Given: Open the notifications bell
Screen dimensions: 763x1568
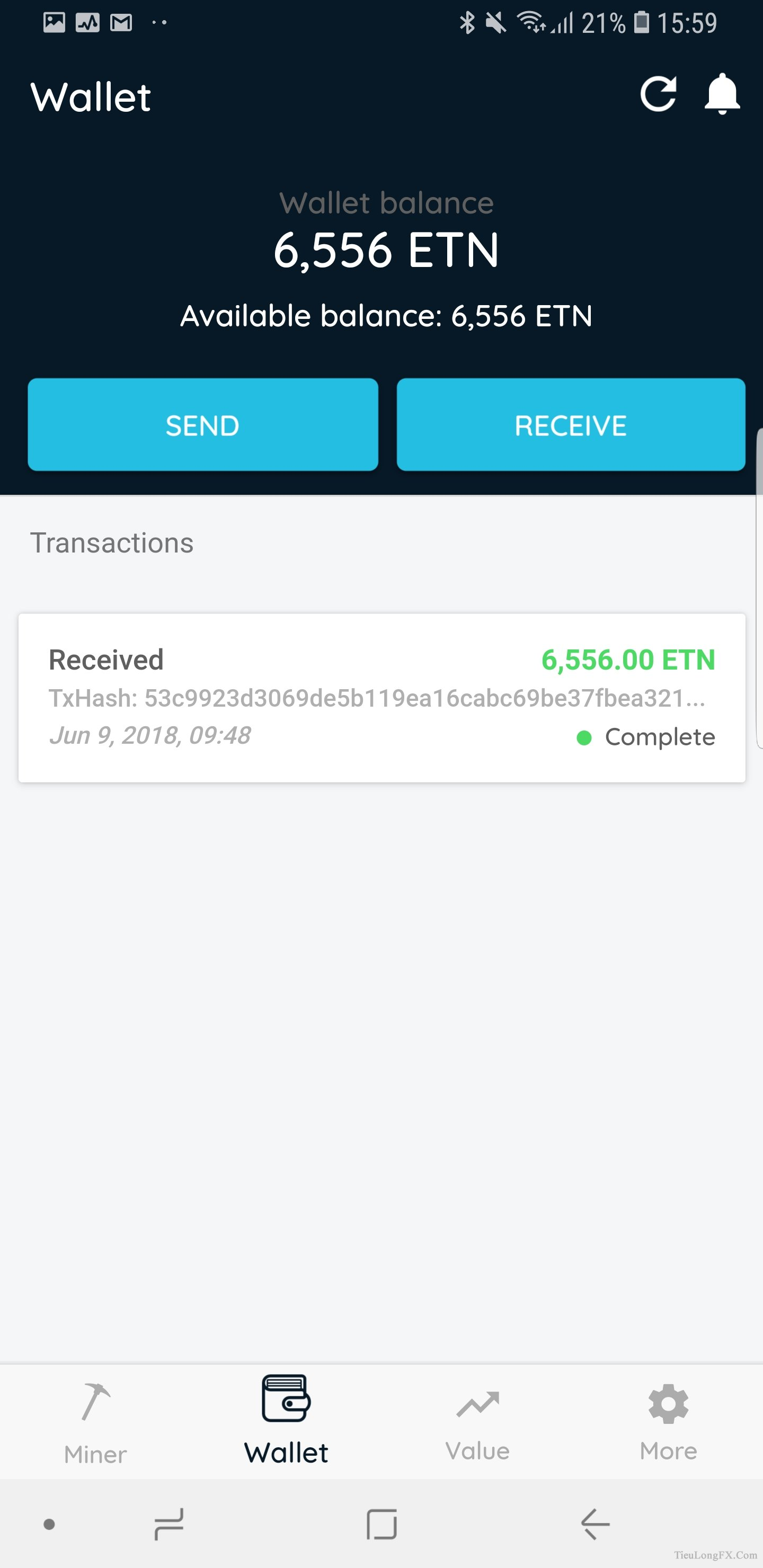Looking at the screenshot, I should 722,94.
